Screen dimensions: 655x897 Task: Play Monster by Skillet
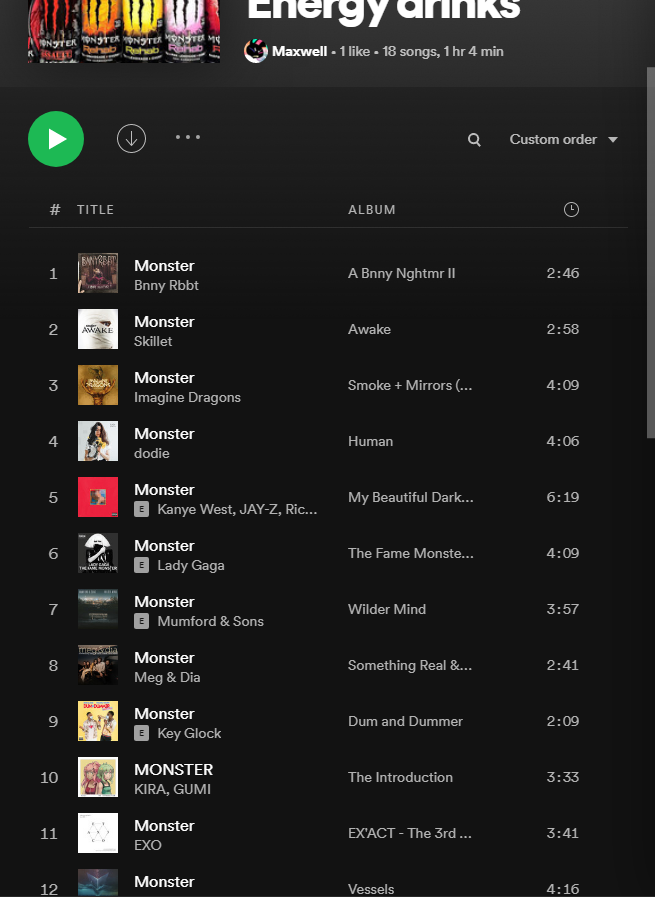click(164, 322)
